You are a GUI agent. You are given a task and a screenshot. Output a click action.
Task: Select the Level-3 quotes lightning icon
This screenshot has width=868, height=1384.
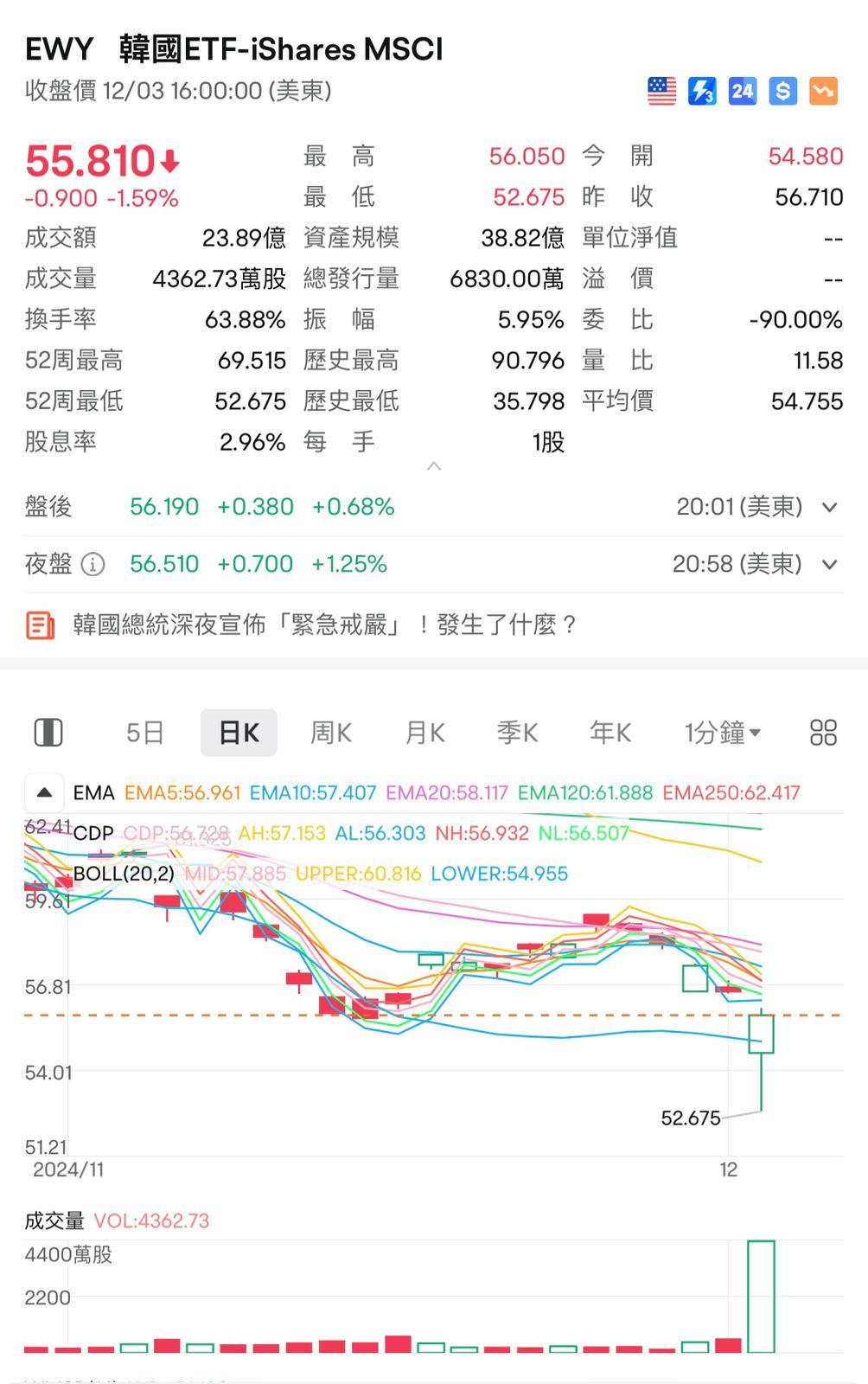pos(702,90)
